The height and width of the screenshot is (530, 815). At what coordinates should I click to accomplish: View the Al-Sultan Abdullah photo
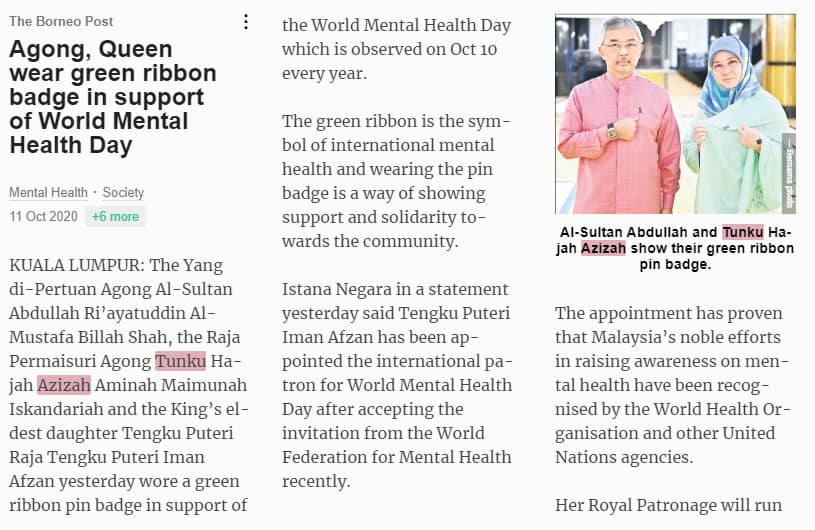click(675, 113)
